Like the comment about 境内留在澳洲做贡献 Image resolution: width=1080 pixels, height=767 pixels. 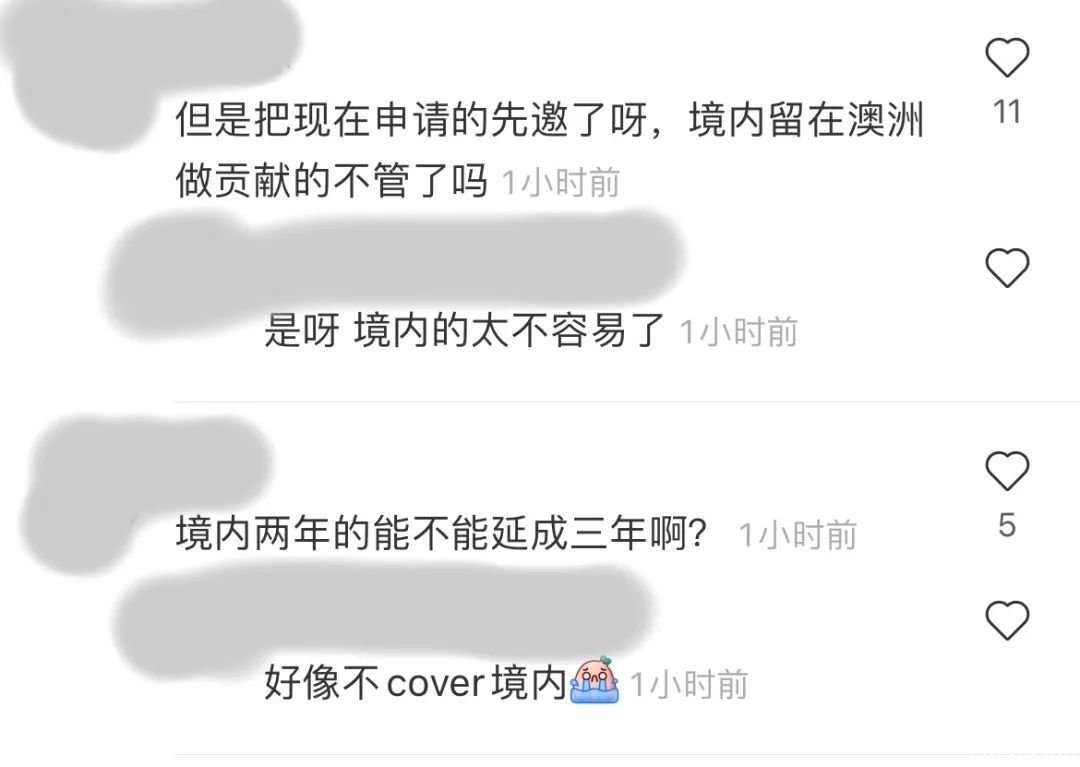pos(1007,59)
